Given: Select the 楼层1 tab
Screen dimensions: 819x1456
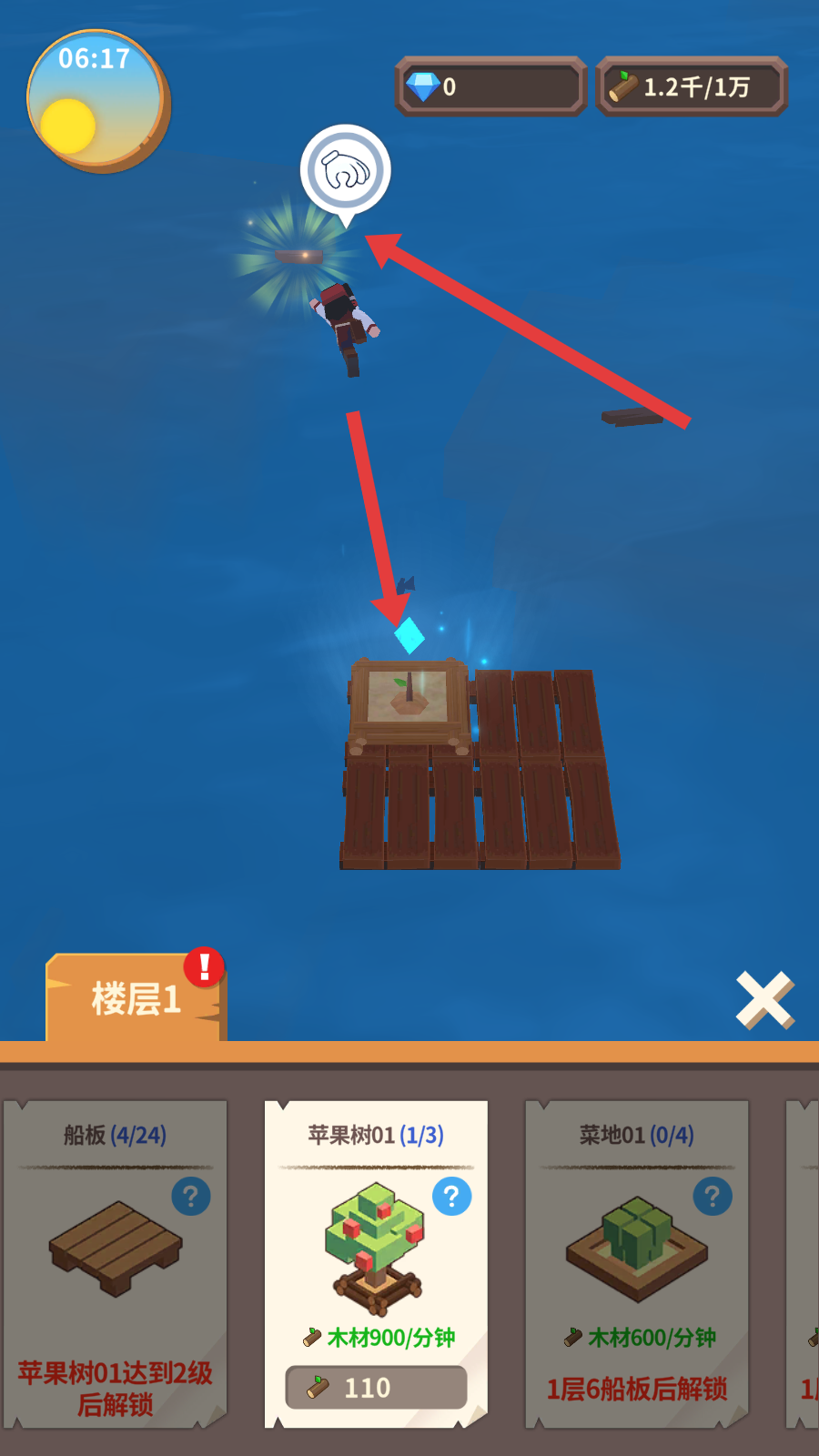Looking at the screenshot, I should 135,999.
